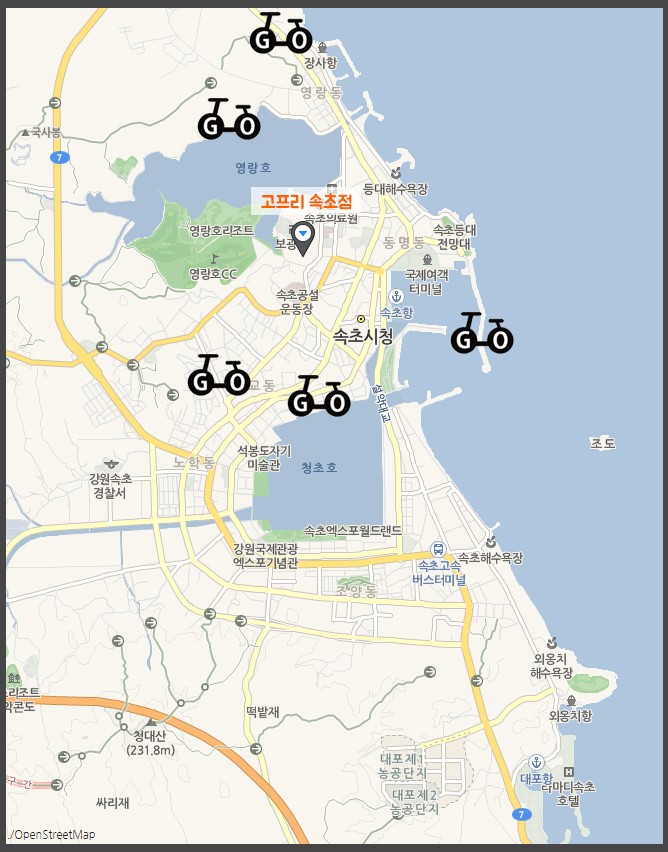Select the bike marker beside 속초항 breakwater

pyautogui.click(x=482, y=335)
